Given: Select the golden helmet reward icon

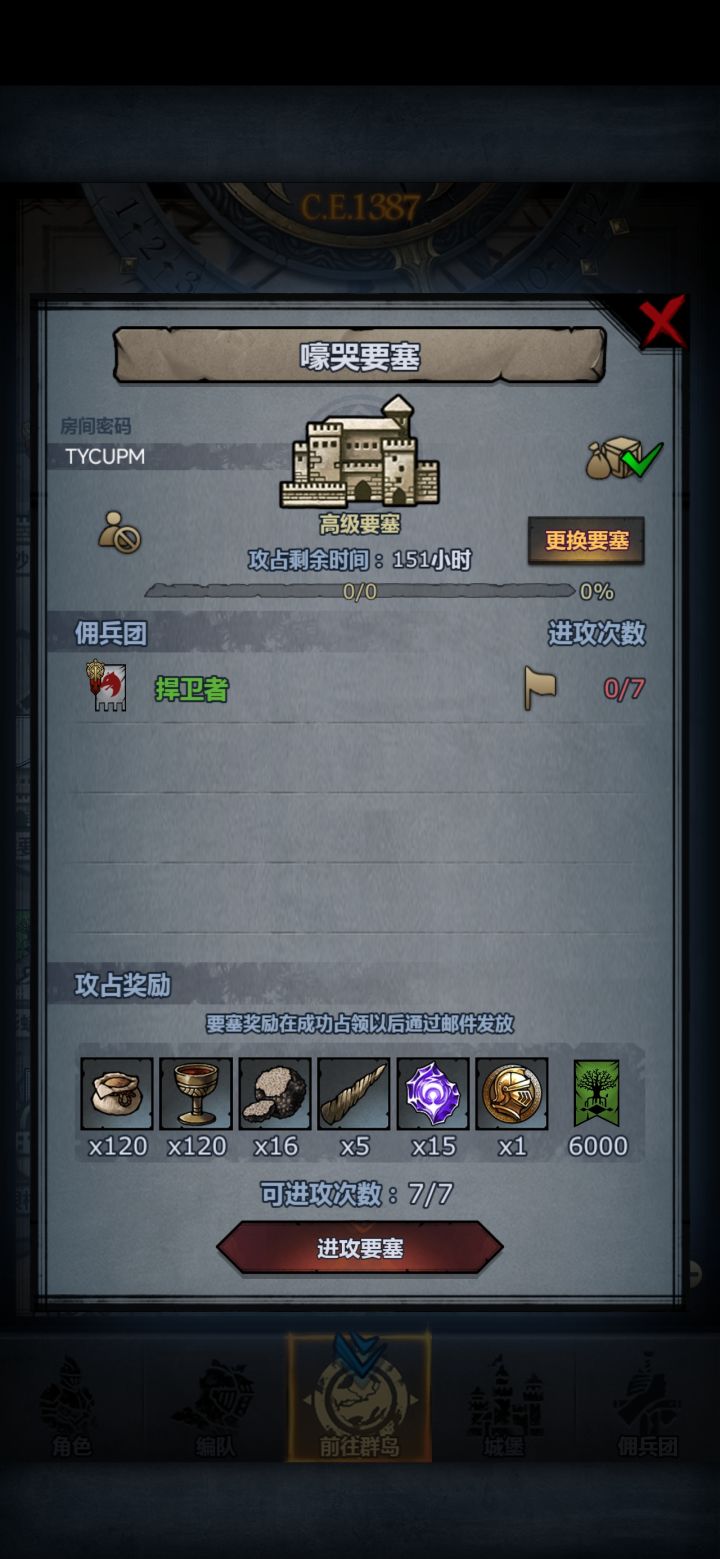Looking at the screenshot, I should click(x=512, y=1092).
